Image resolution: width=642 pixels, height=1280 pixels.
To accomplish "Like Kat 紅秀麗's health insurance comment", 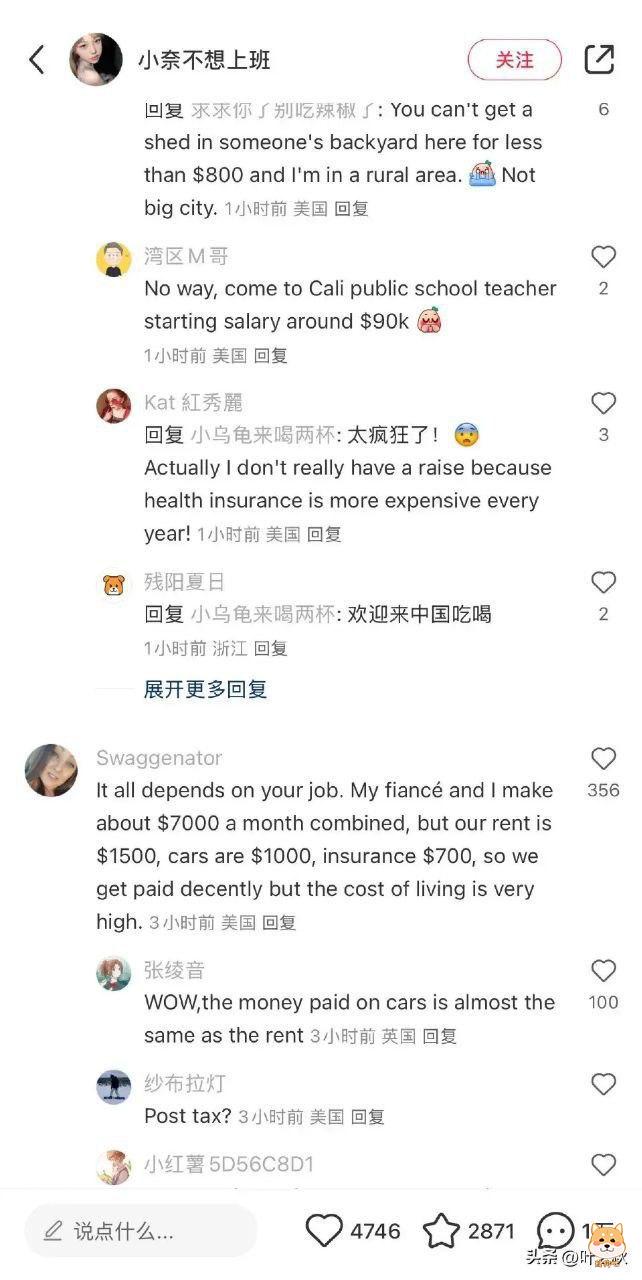I will (x=603, y=404).
